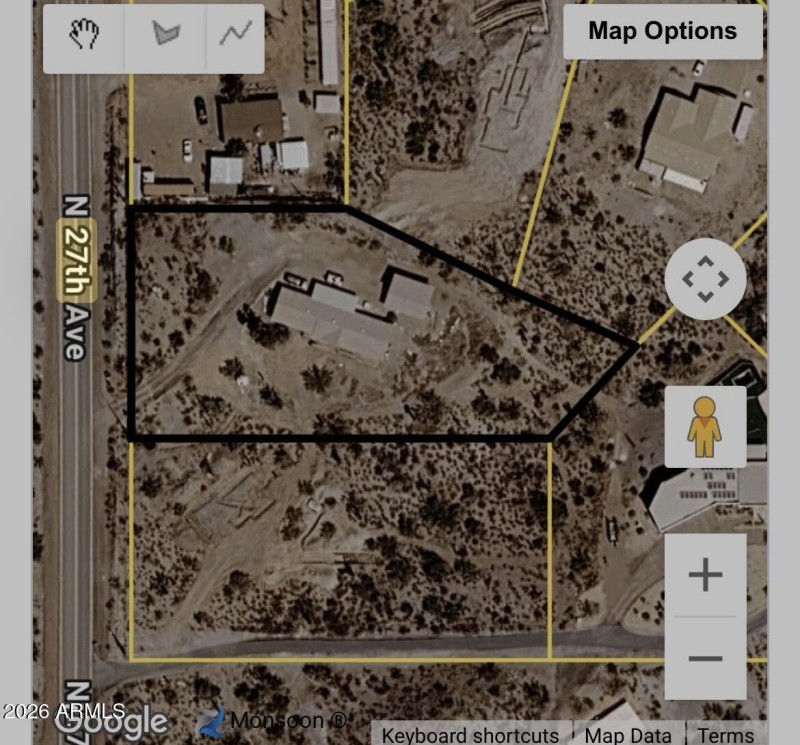Select the hand pan tool

point(85,37)
